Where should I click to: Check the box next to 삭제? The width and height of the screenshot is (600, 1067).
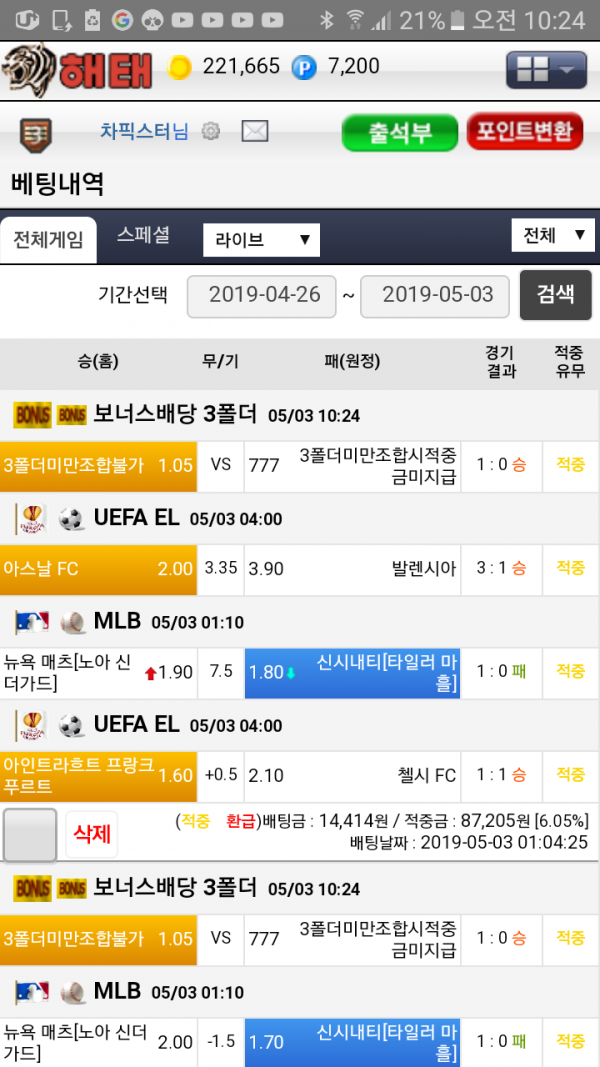30,834
